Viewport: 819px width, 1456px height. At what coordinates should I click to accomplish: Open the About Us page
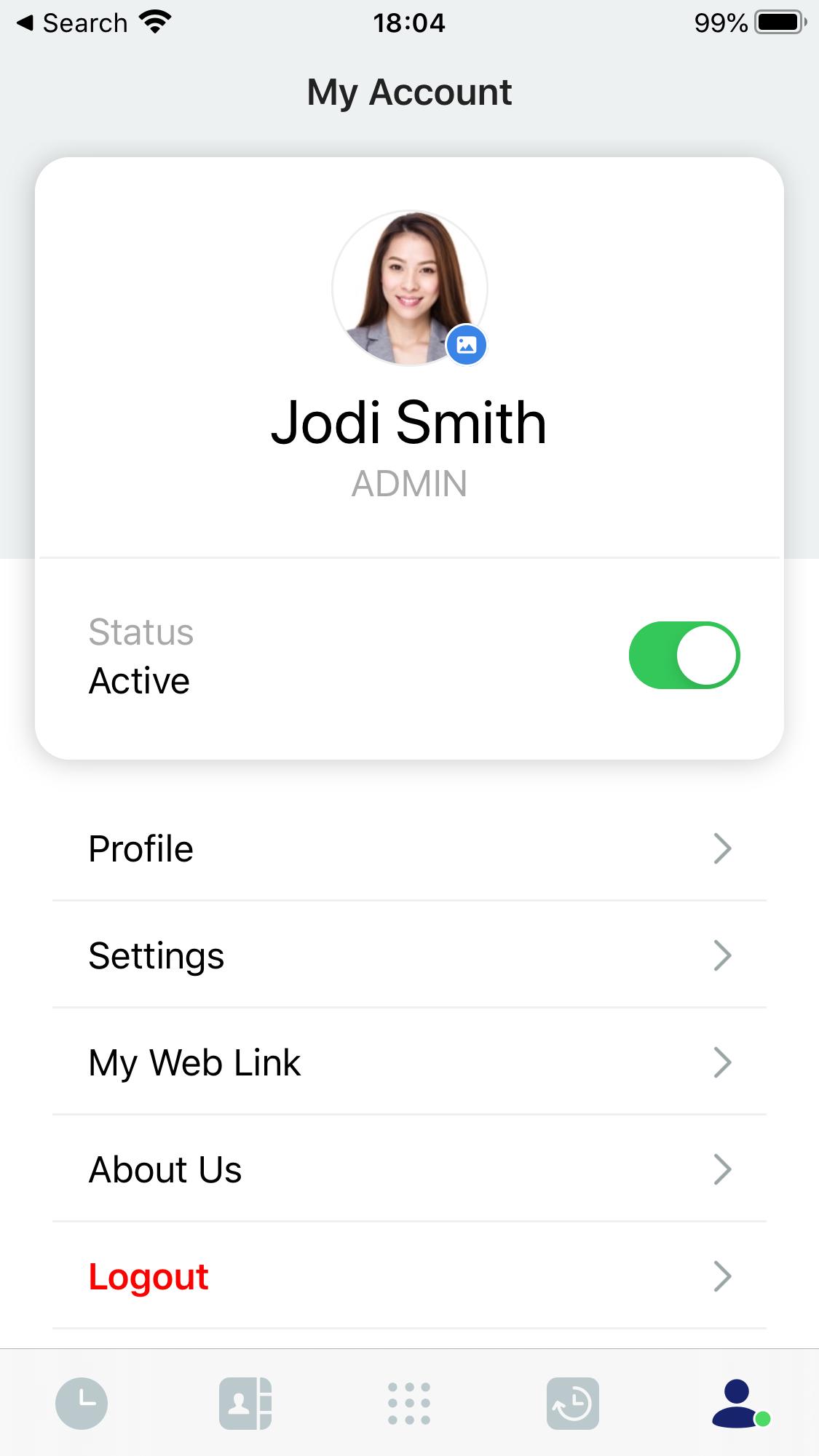pyautogui.click(x=409, y=1169)
